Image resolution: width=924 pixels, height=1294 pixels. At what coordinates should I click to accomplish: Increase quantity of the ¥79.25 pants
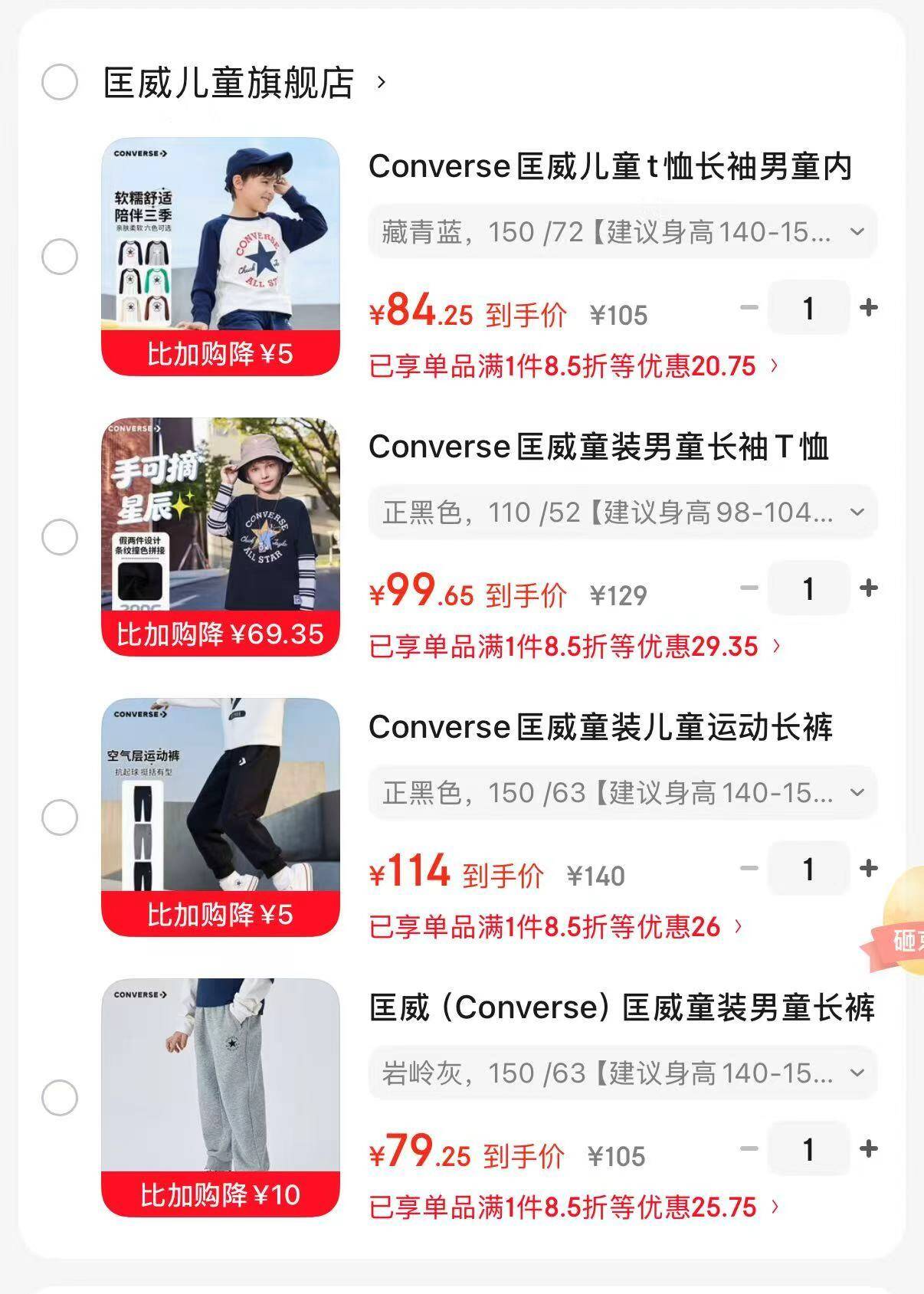point(869,1149)
